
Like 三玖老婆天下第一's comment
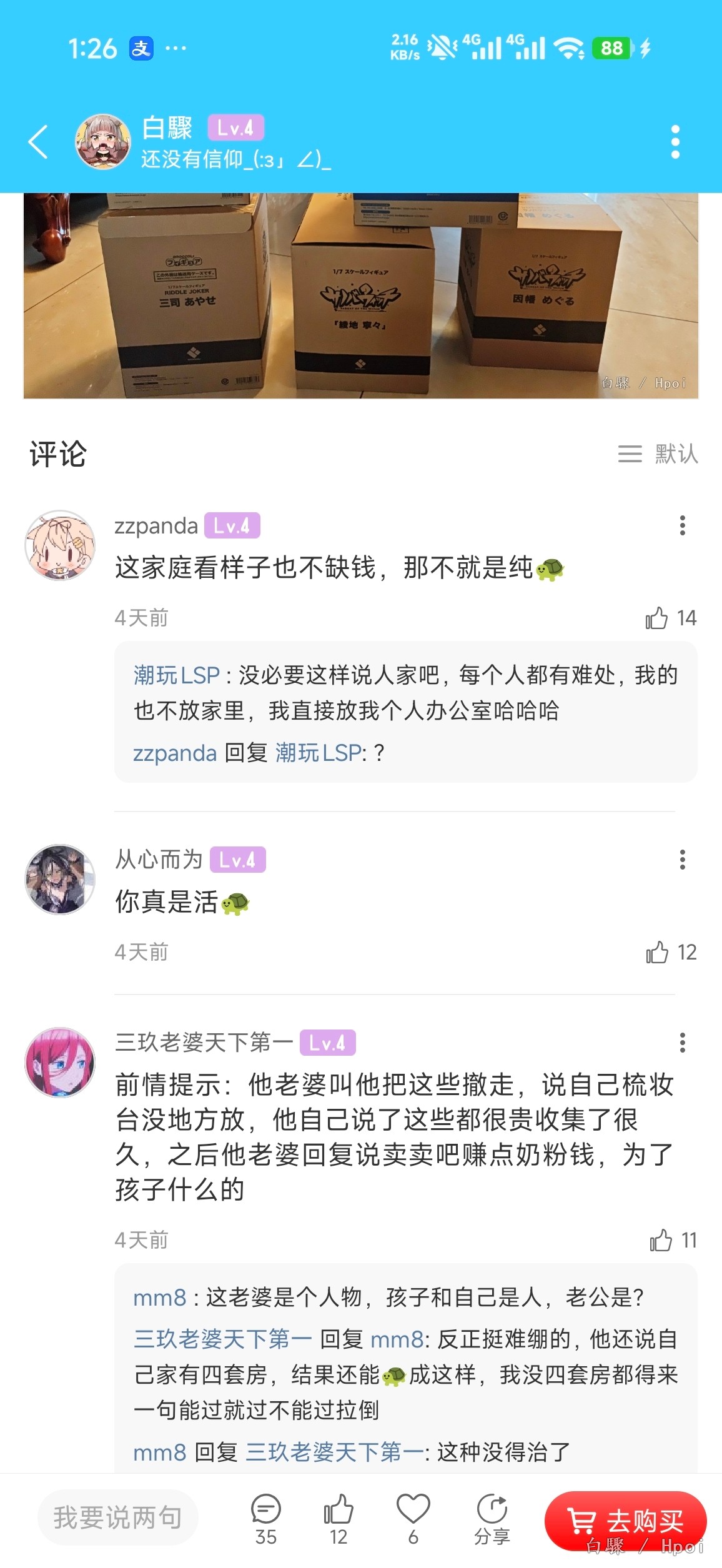coord(661,1240)
